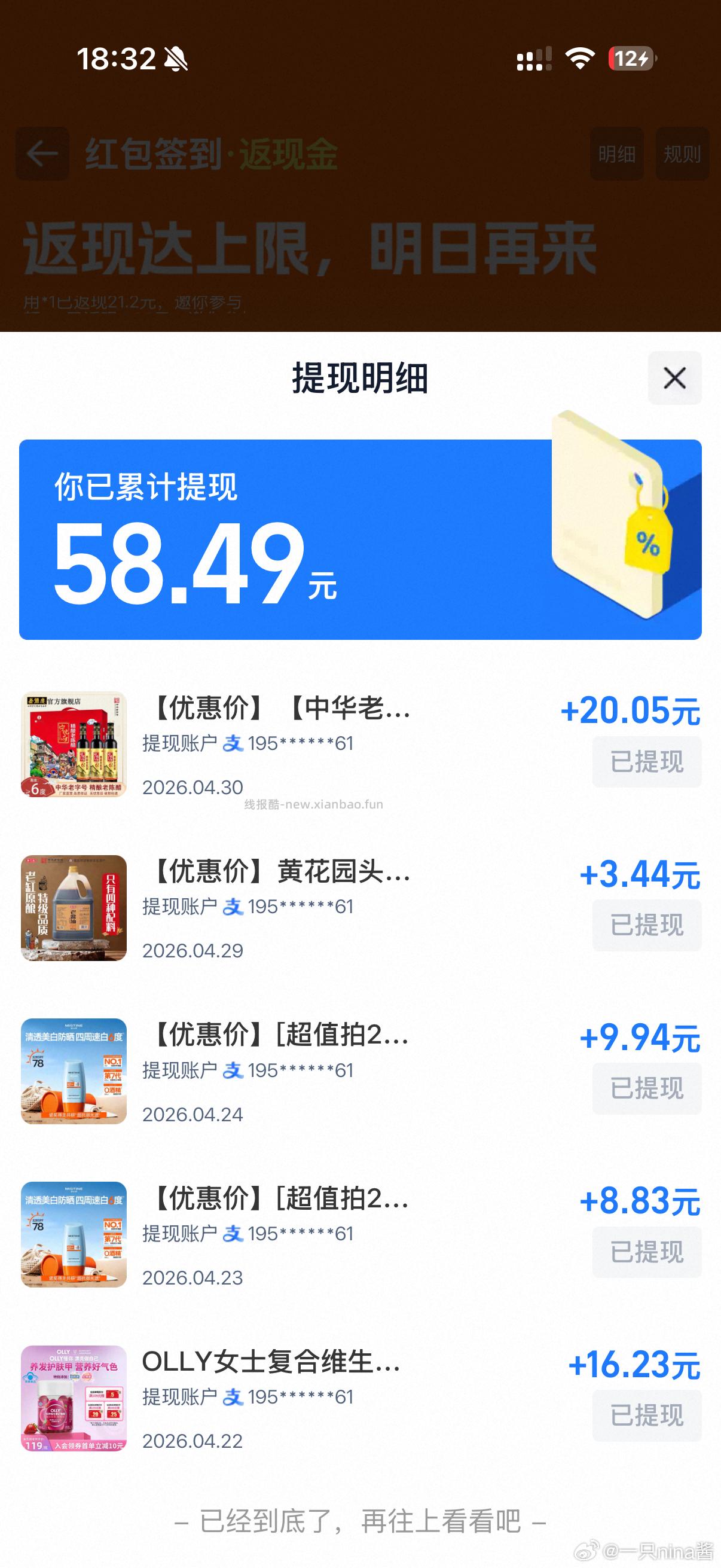Tap the 已经到底了 footer message
The height and width of the screenshot is (1568, 721).
(360, 1521)
